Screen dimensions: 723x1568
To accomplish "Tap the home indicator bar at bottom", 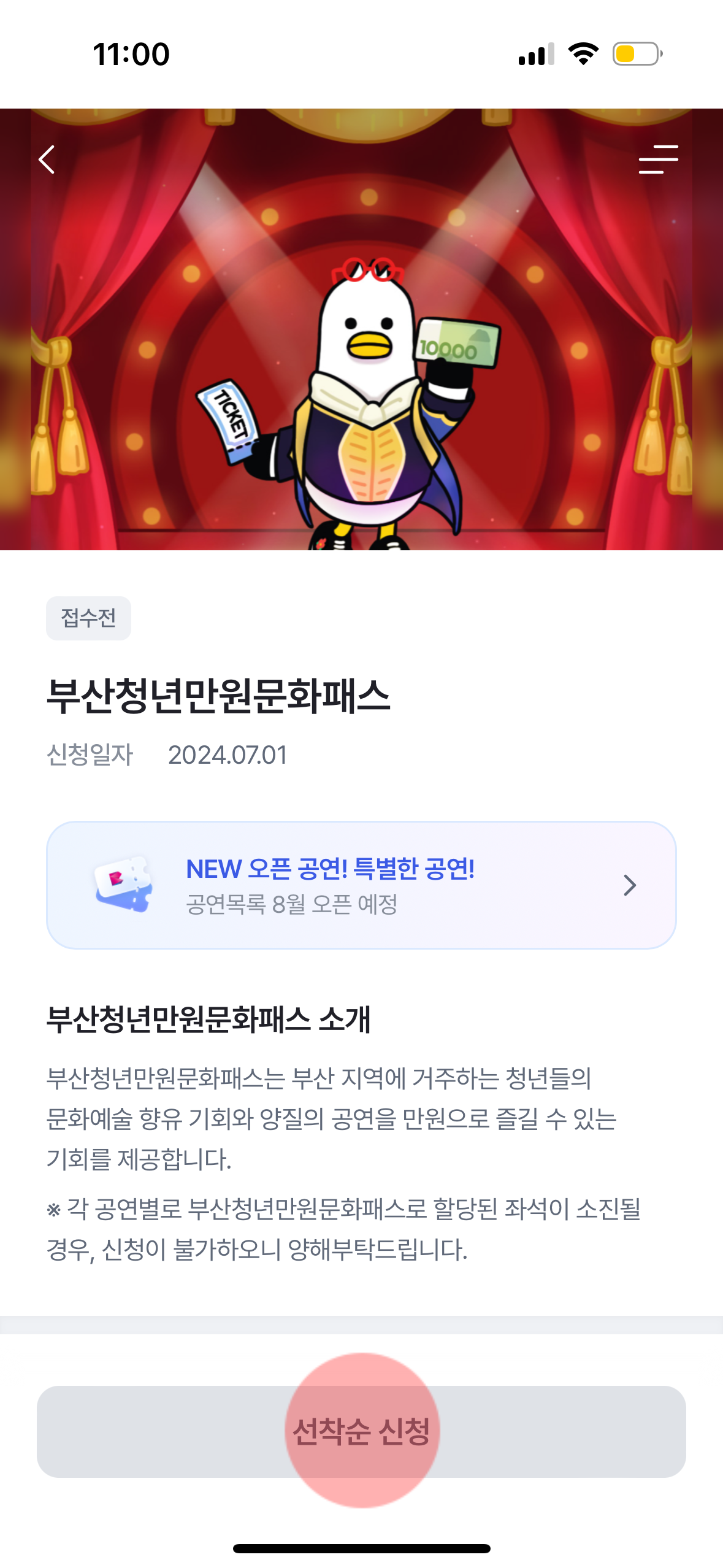I will (361, 1547).
